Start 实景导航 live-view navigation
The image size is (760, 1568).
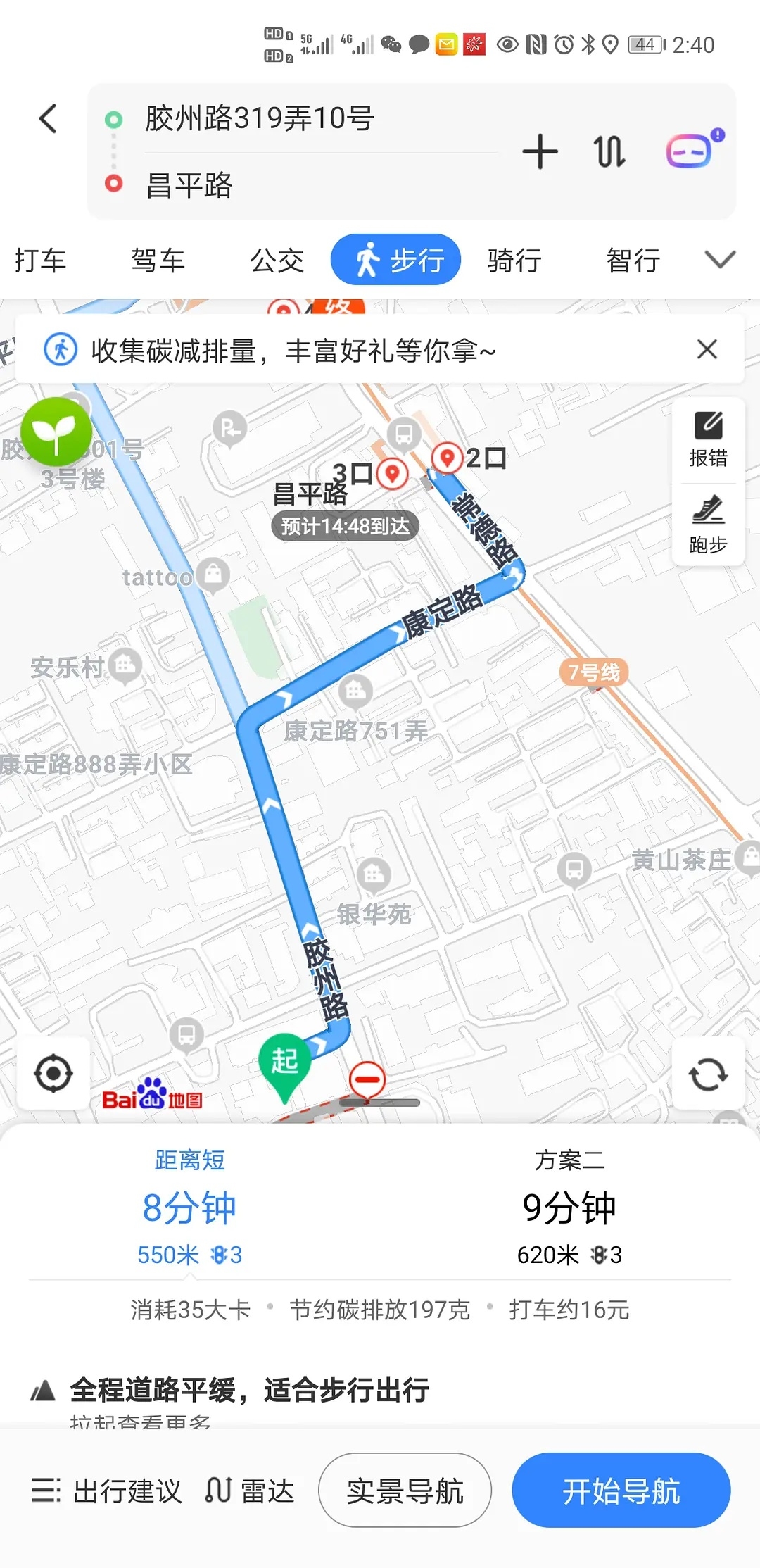[405, 1491]
